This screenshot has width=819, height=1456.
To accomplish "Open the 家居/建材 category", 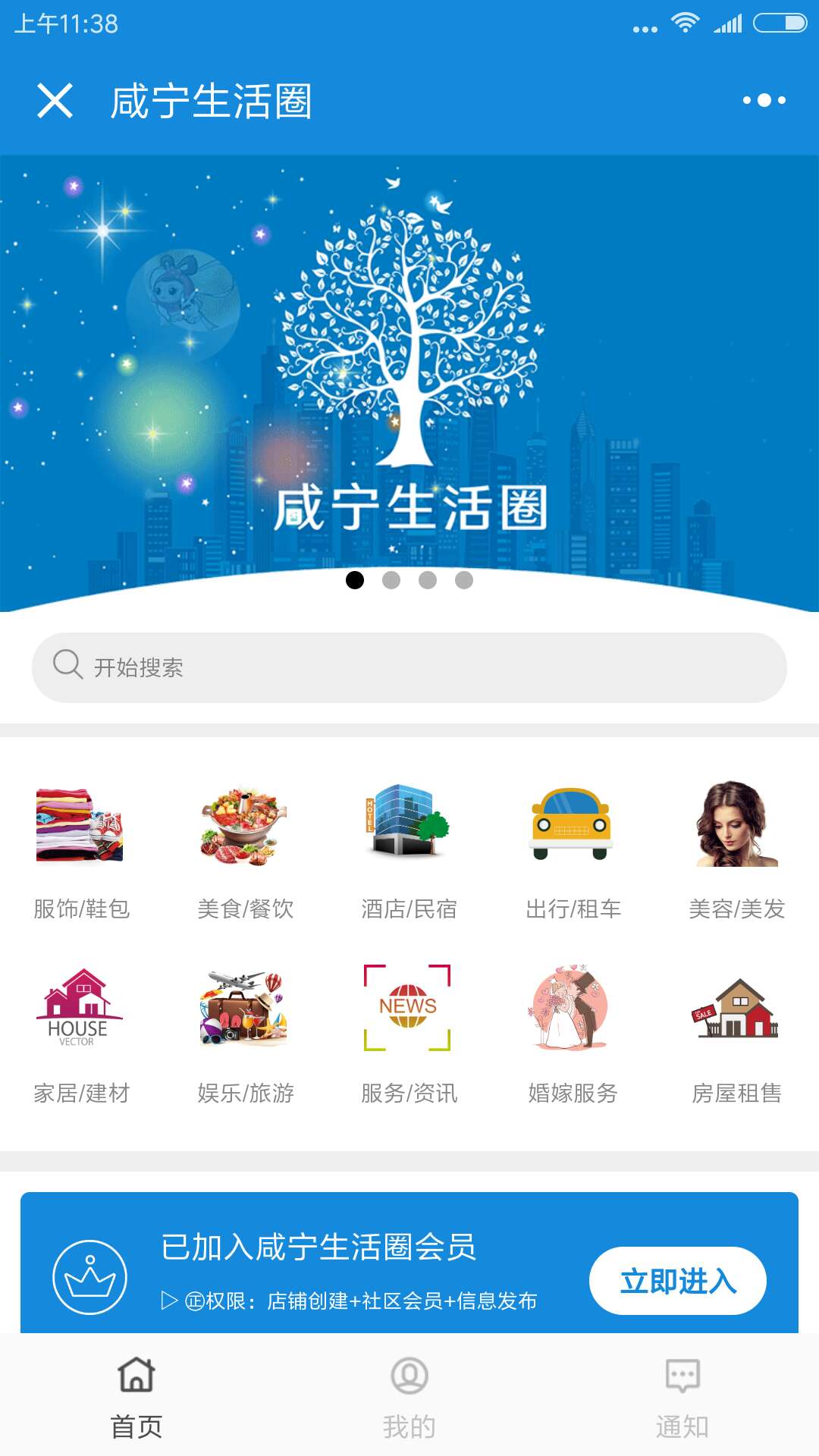I will coord(81,1034).
